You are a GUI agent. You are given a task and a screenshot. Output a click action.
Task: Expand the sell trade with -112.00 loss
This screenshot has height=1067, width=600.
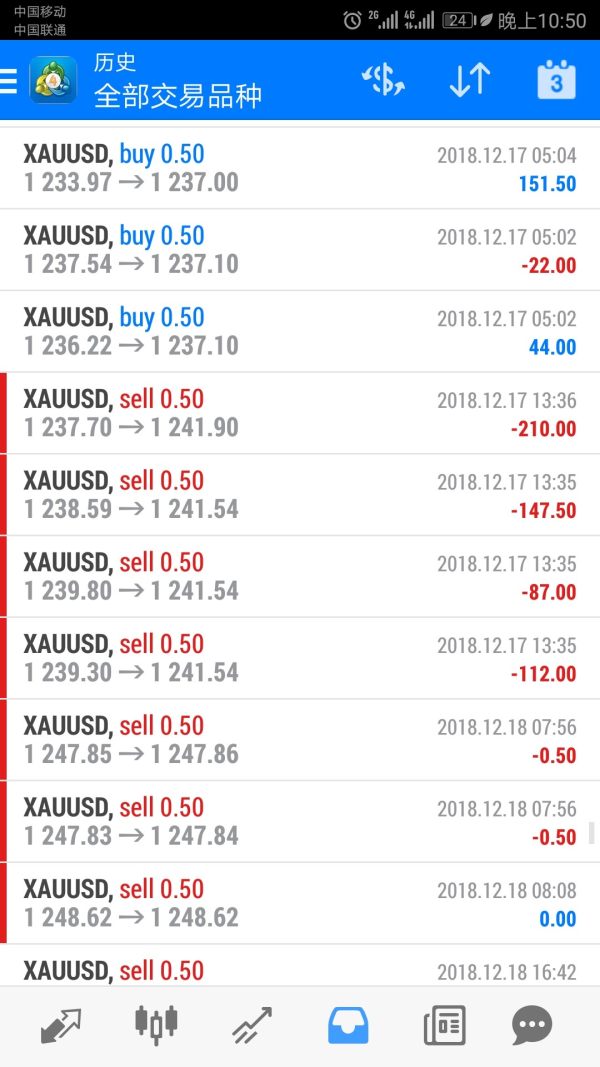click(300, 659)
